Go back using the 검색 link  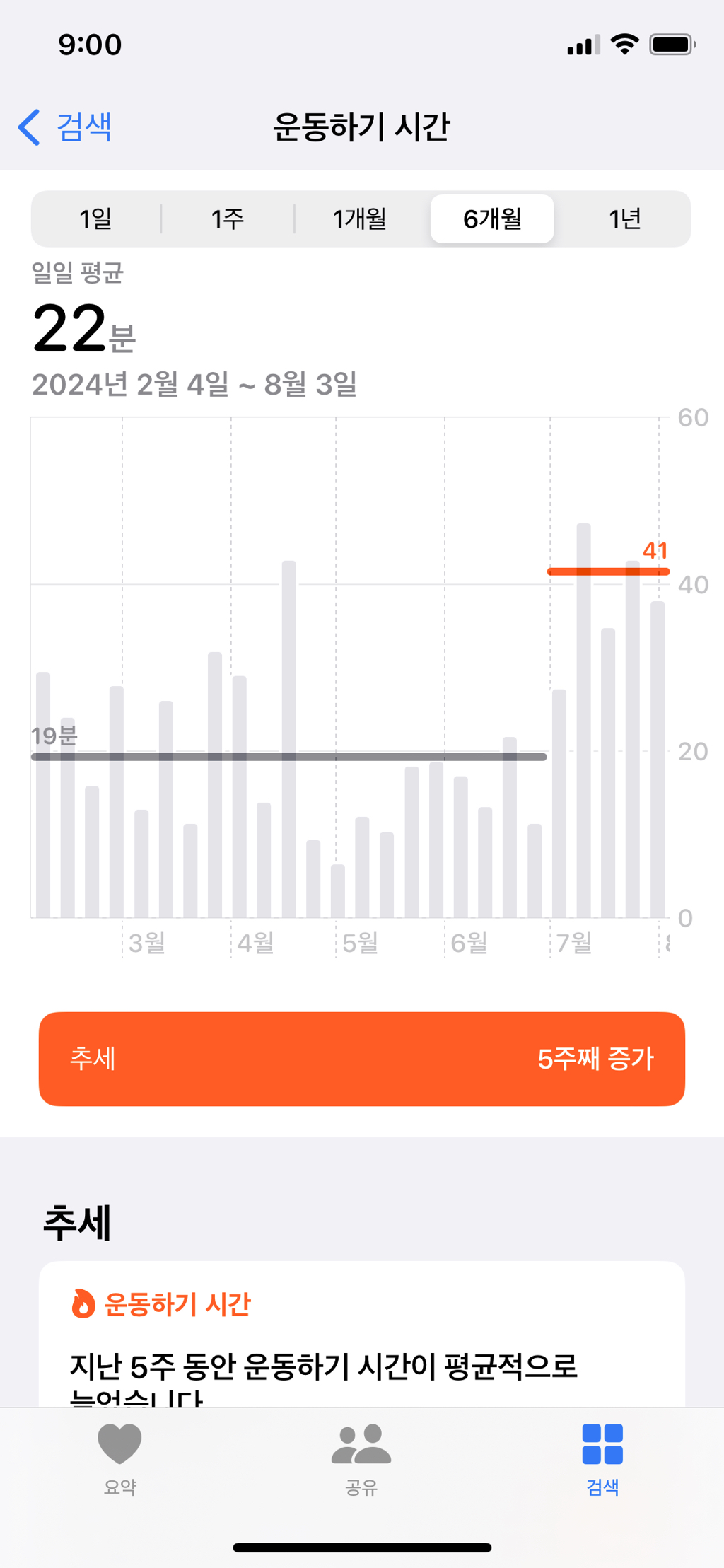pos(83,127)
